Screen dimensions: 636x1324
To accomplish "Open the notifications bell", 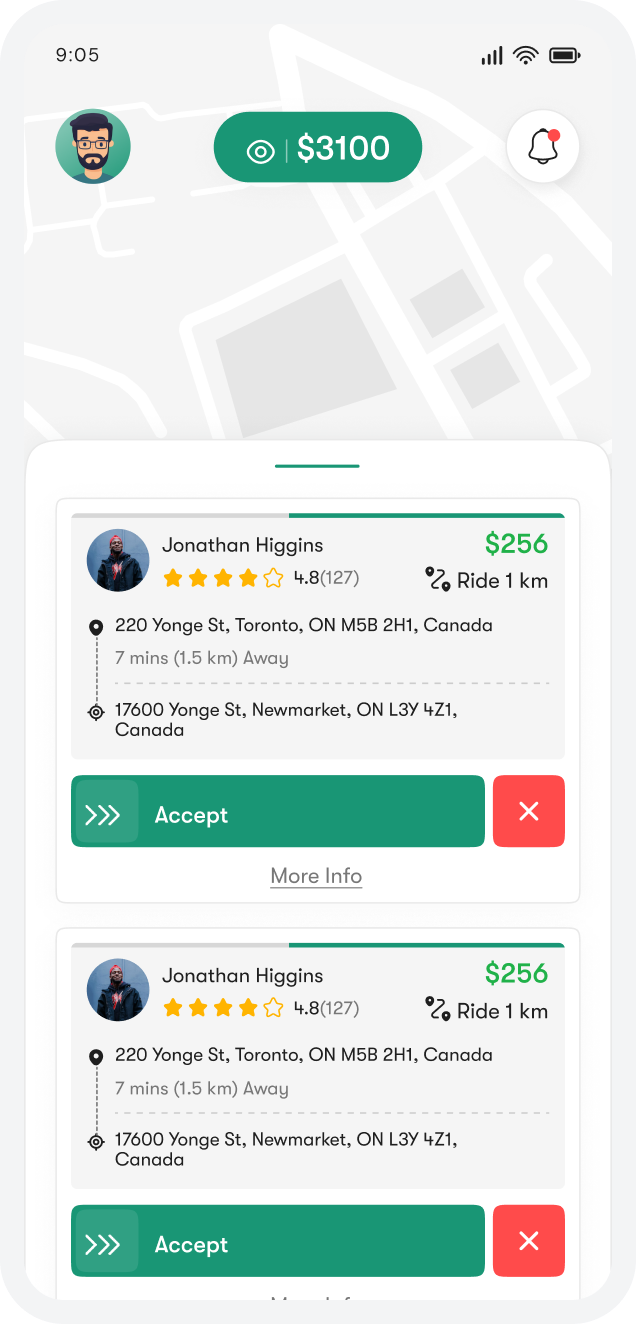I will pos(543,147).
